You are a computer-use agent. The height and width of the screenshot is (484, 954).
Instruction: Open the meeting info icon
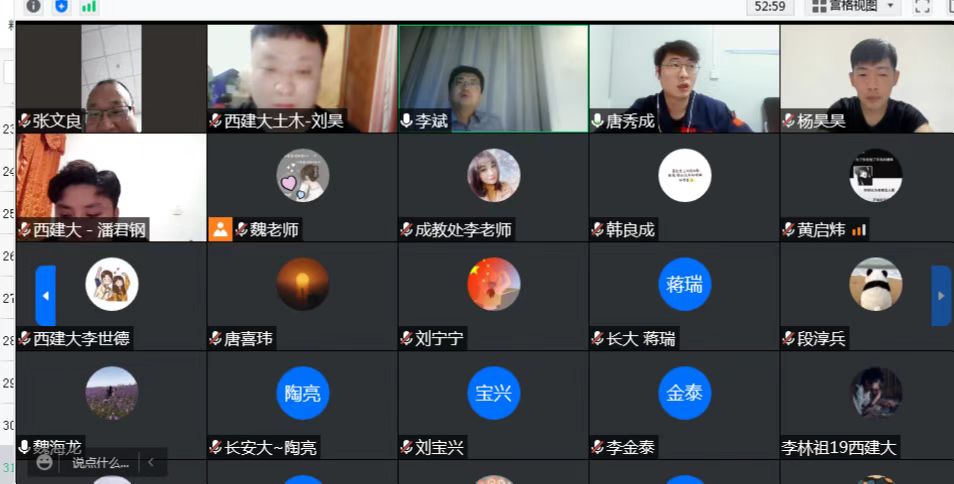tap(34, 6)
